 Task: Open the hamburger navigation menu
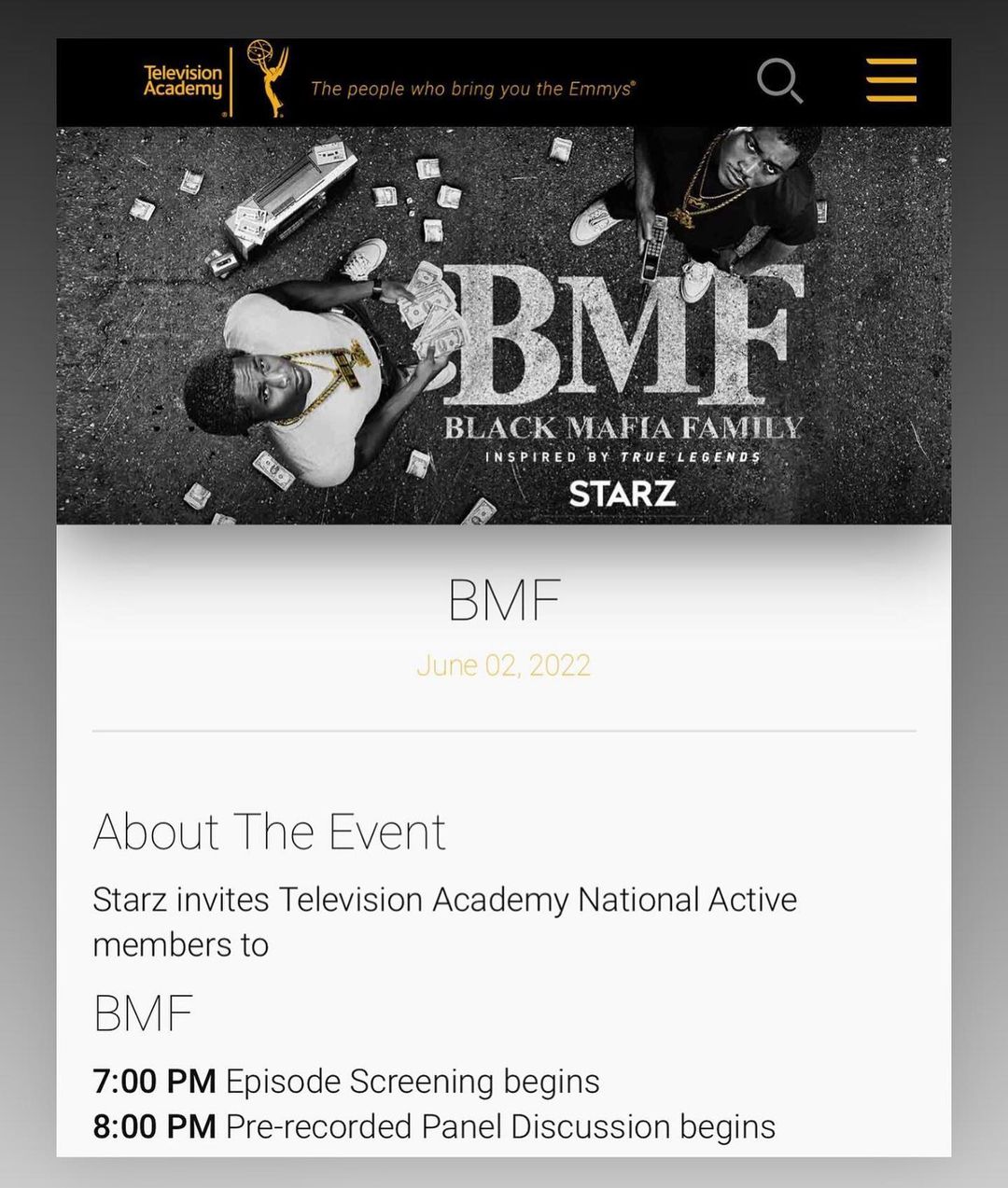click(x=890, y=79)
